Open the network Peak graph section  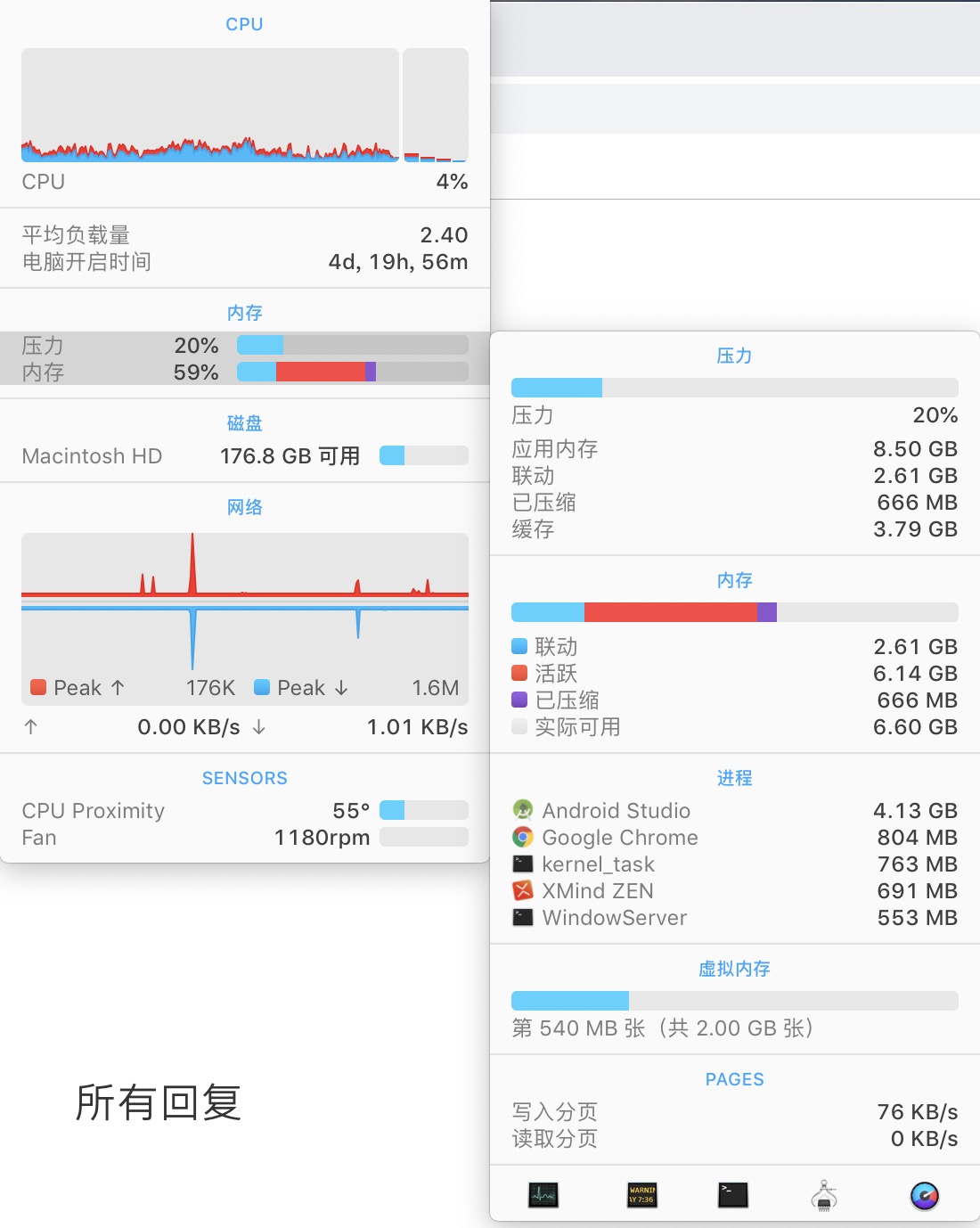tap(245, 618)
